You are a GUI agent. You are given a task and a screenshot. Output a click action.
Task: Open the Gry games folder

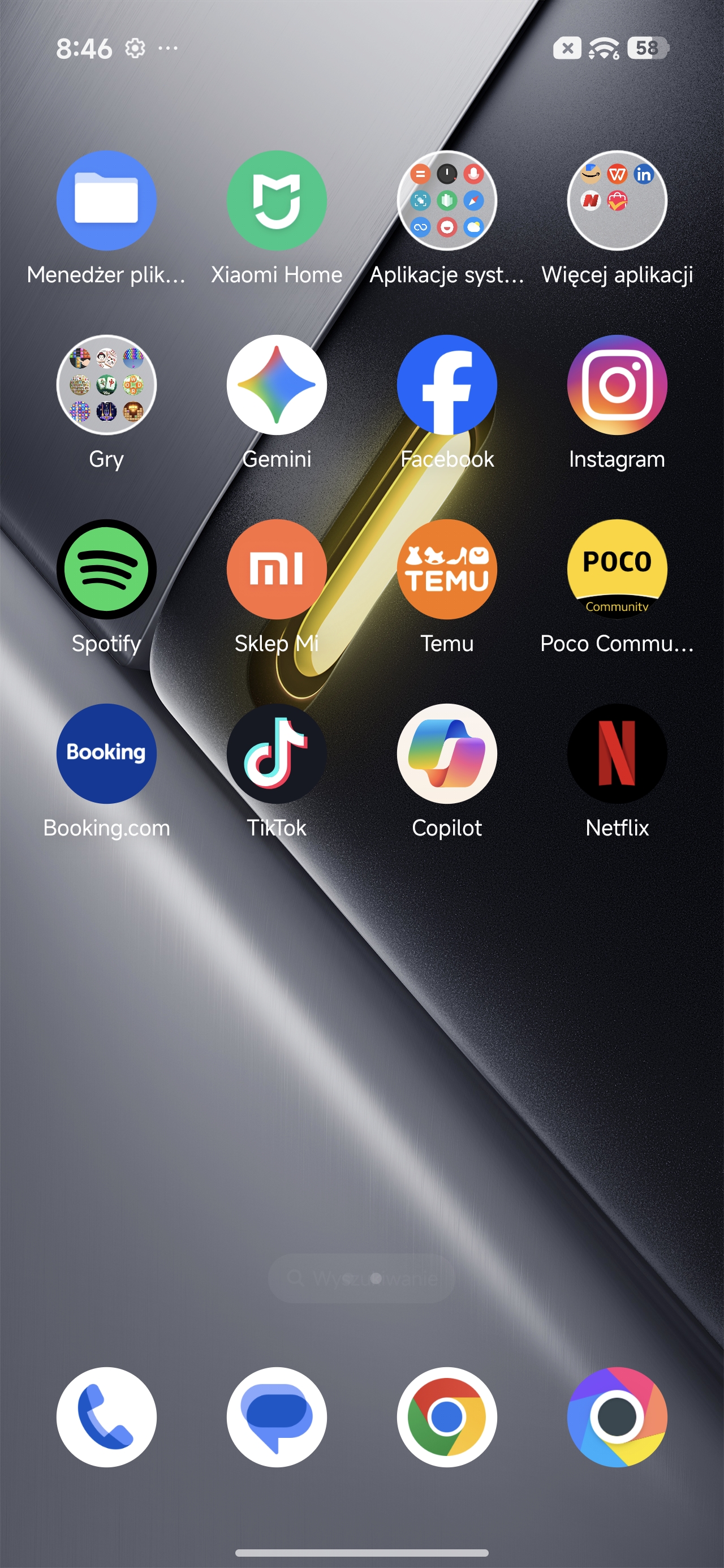pos(106,385)
